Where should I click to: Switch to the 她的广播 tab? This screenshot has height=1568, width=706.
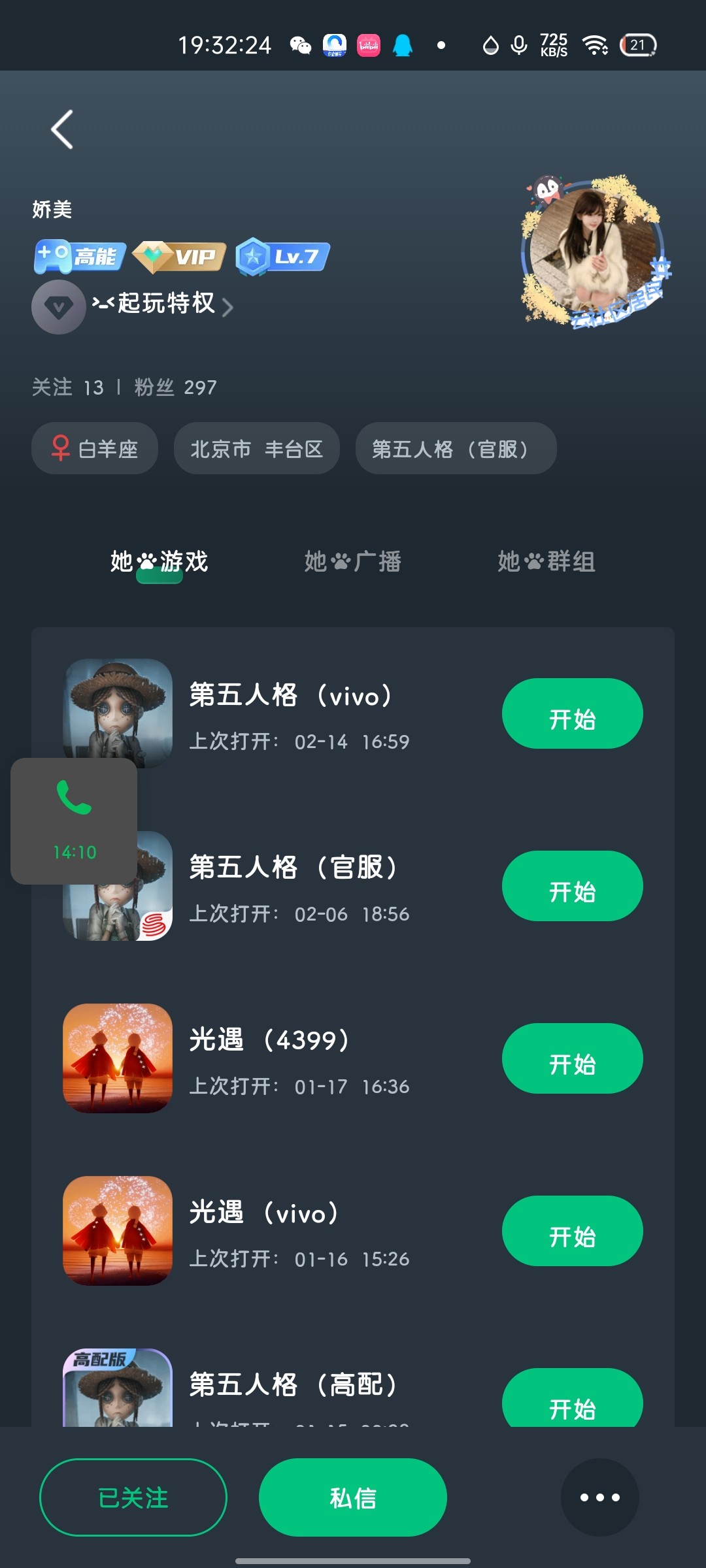353,562
